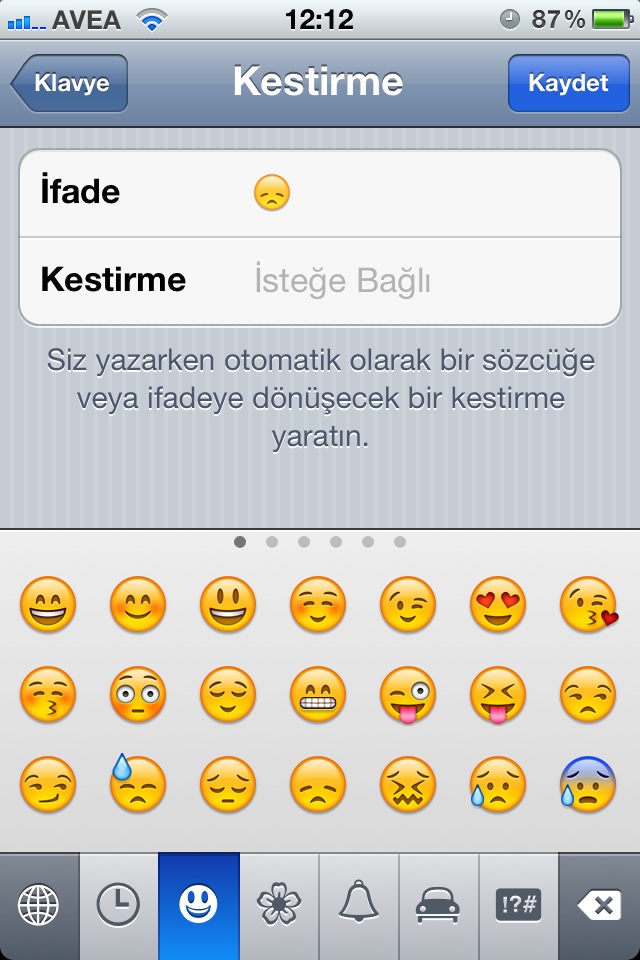Switch to the car places emoji tab

[439, 906]
